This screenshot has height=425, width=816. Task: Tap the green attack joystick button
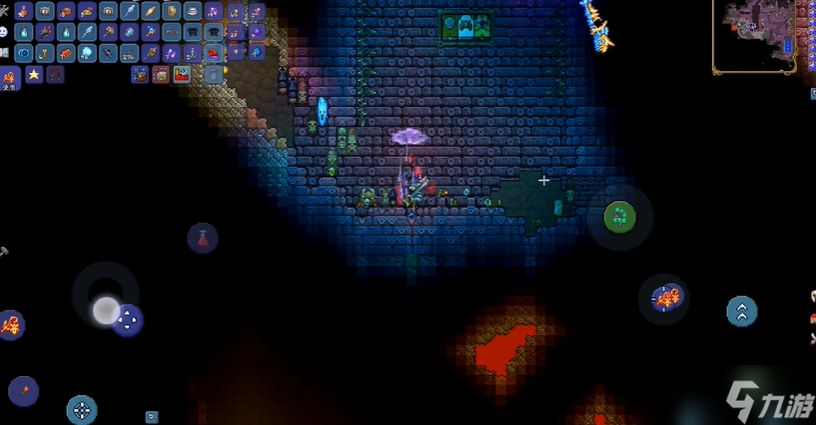(620, 216)
